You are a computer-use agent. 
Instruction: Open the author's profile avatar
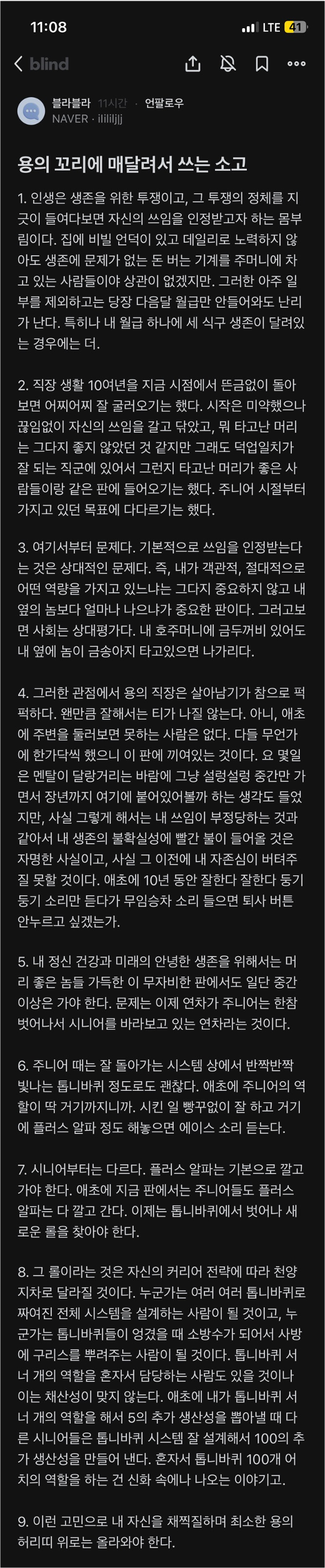(x=31, y=111)
